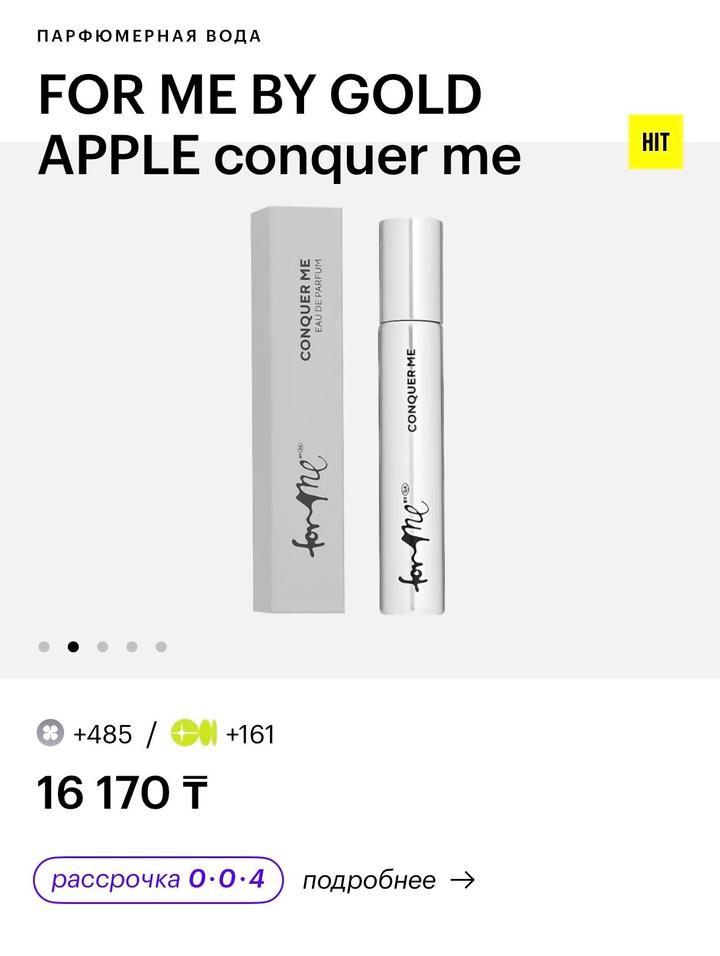Open the installment 0·0·4 chip

tap(159, 880)
